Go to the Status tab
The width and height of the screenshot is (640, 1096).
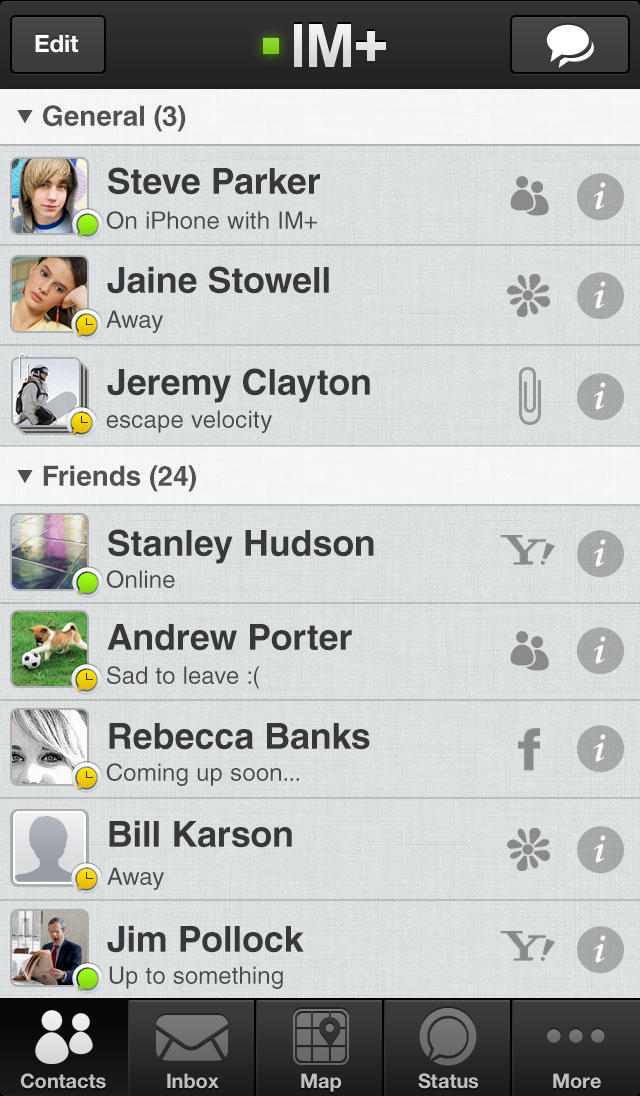(448, 1048)
